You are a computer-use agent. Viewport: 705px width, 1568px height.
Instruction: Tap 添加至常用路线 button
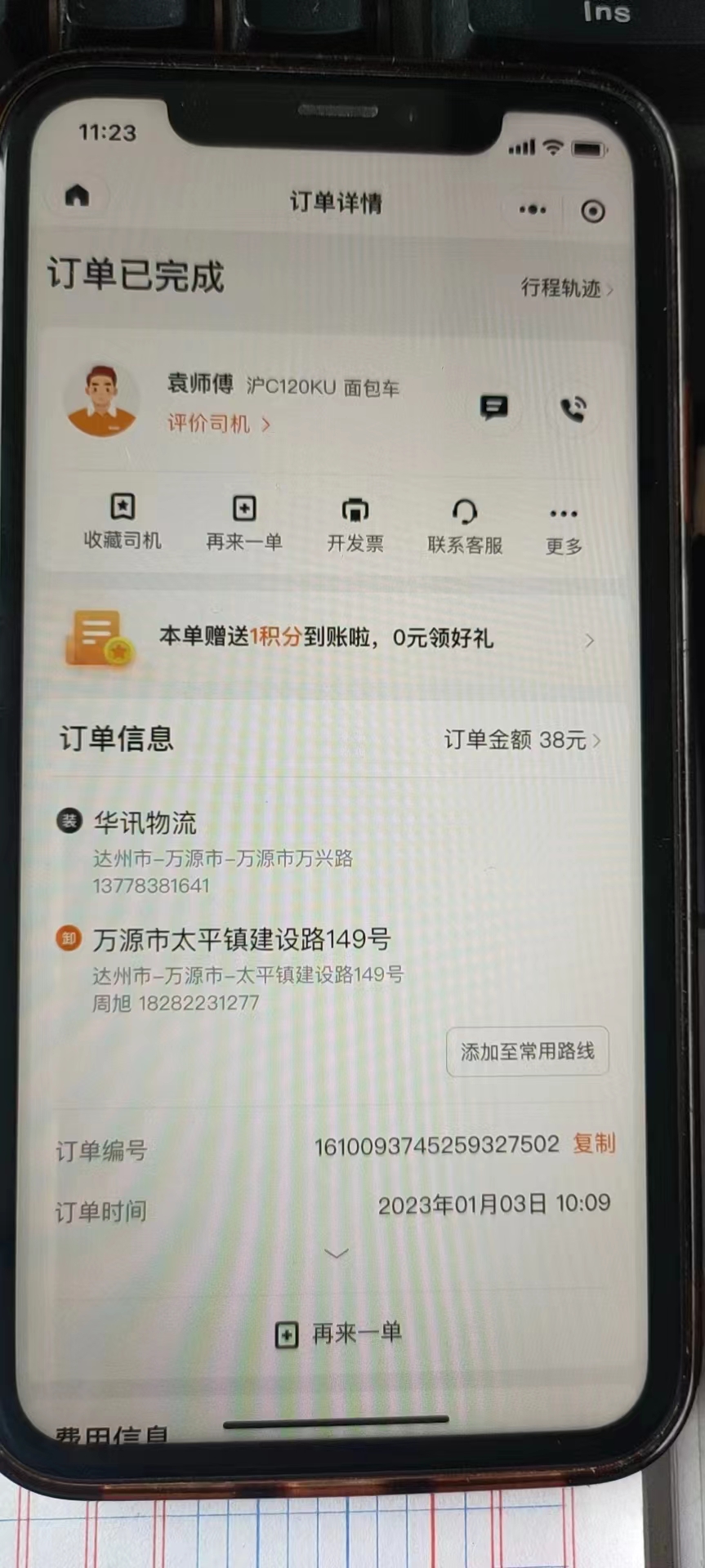(x=528, y=1051)
